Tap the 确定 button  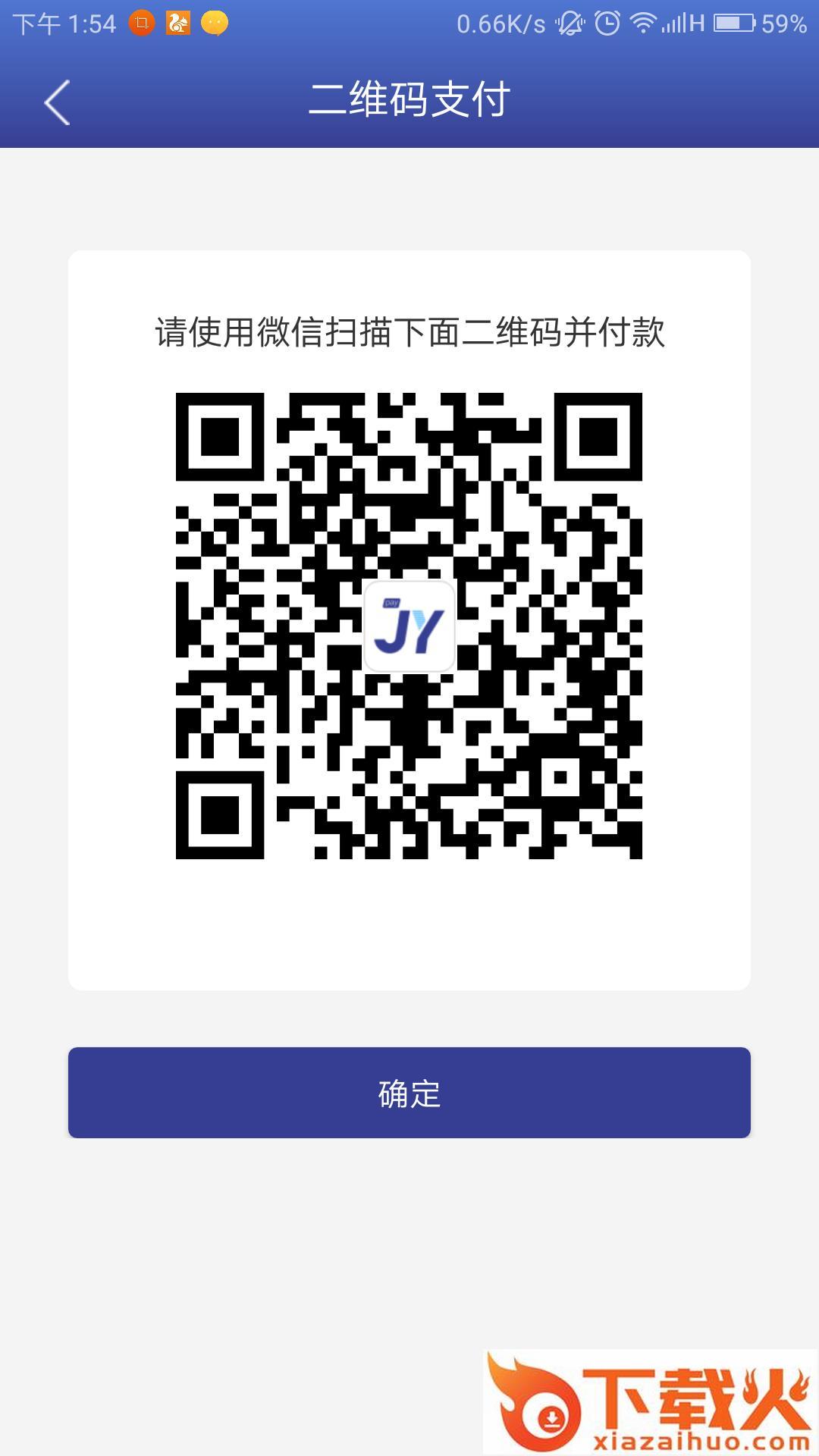pos(409,1093)
